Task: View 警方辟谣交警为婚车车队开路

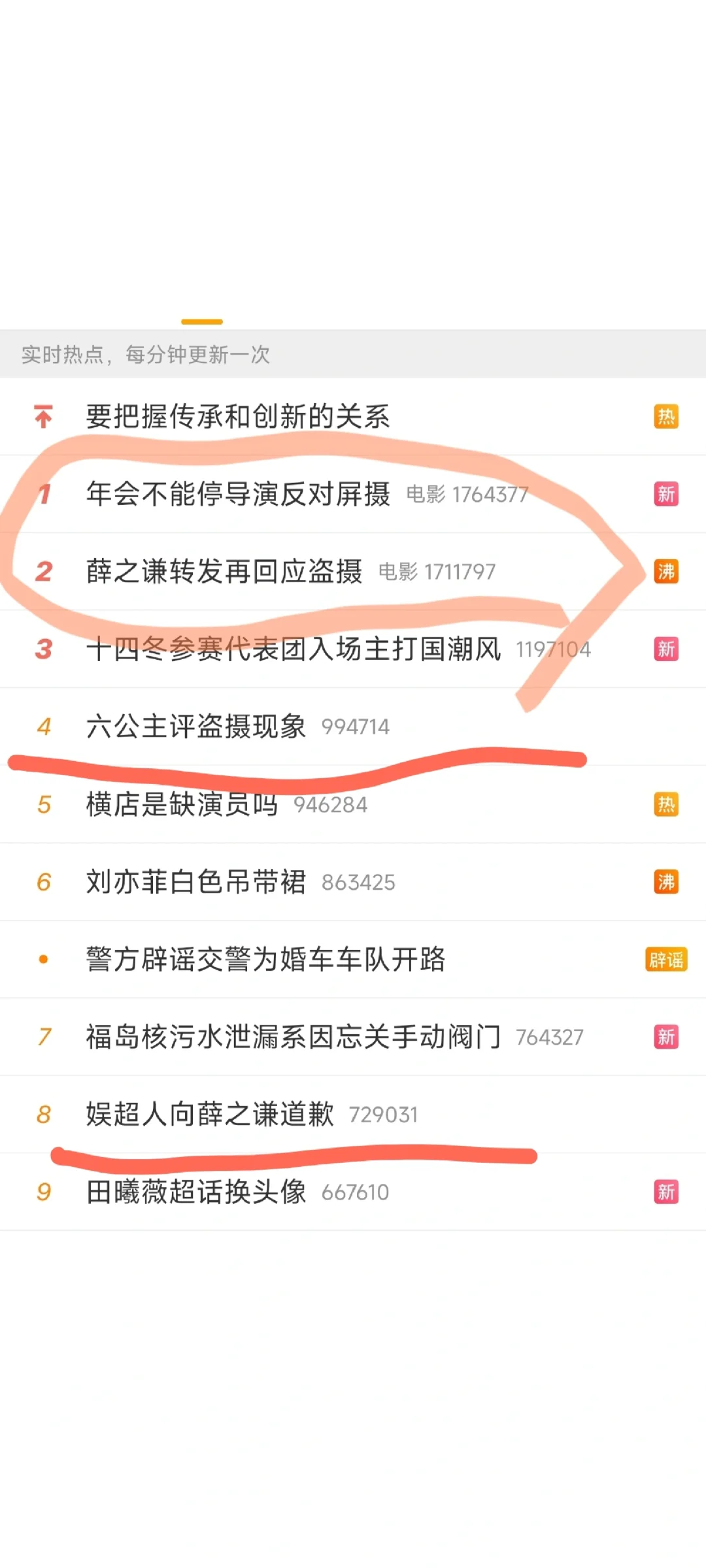Action: tap(265, 960)
